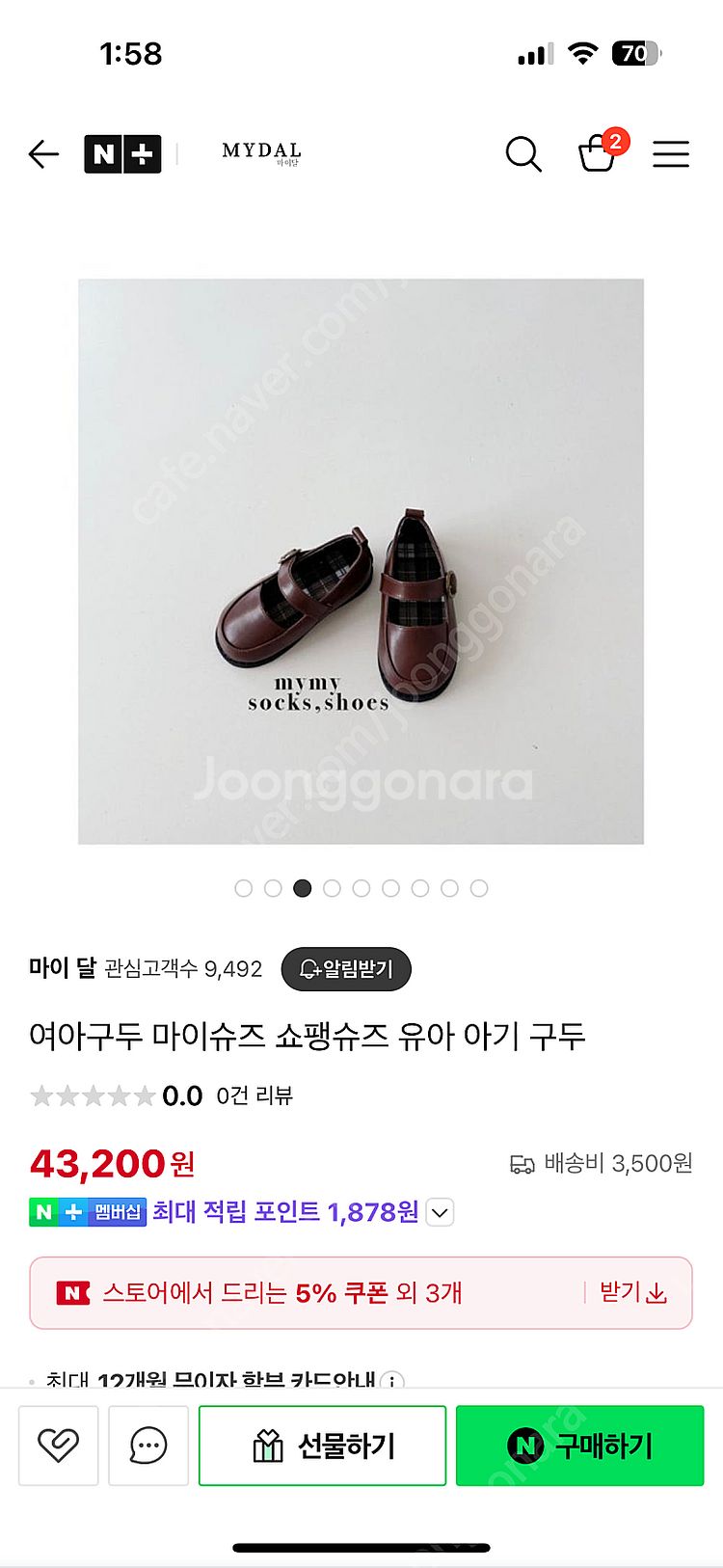Open the 0건 리뷰 reviews link
This screenshot has height=1568, width=723.
coord(254,1095)
